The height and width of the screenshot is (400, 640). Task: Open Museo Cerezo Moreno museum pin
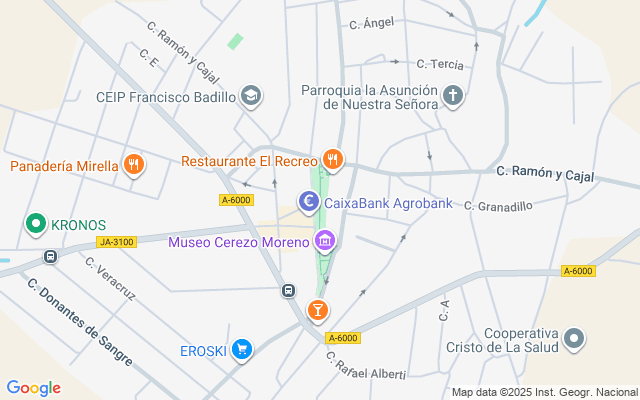click(324, 241)
